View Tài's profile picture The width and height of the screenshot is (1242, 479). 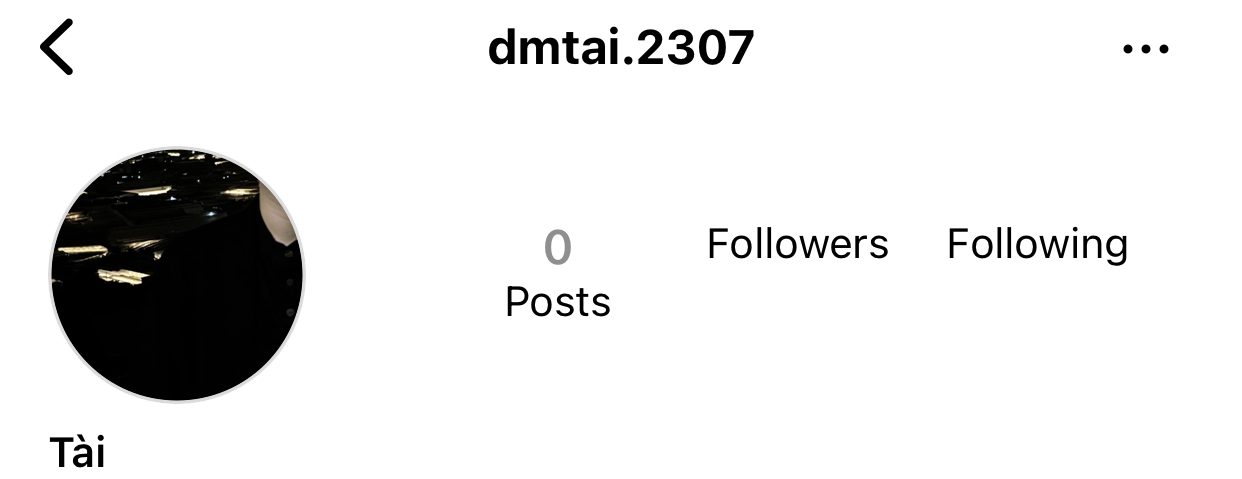click(177, 275)
